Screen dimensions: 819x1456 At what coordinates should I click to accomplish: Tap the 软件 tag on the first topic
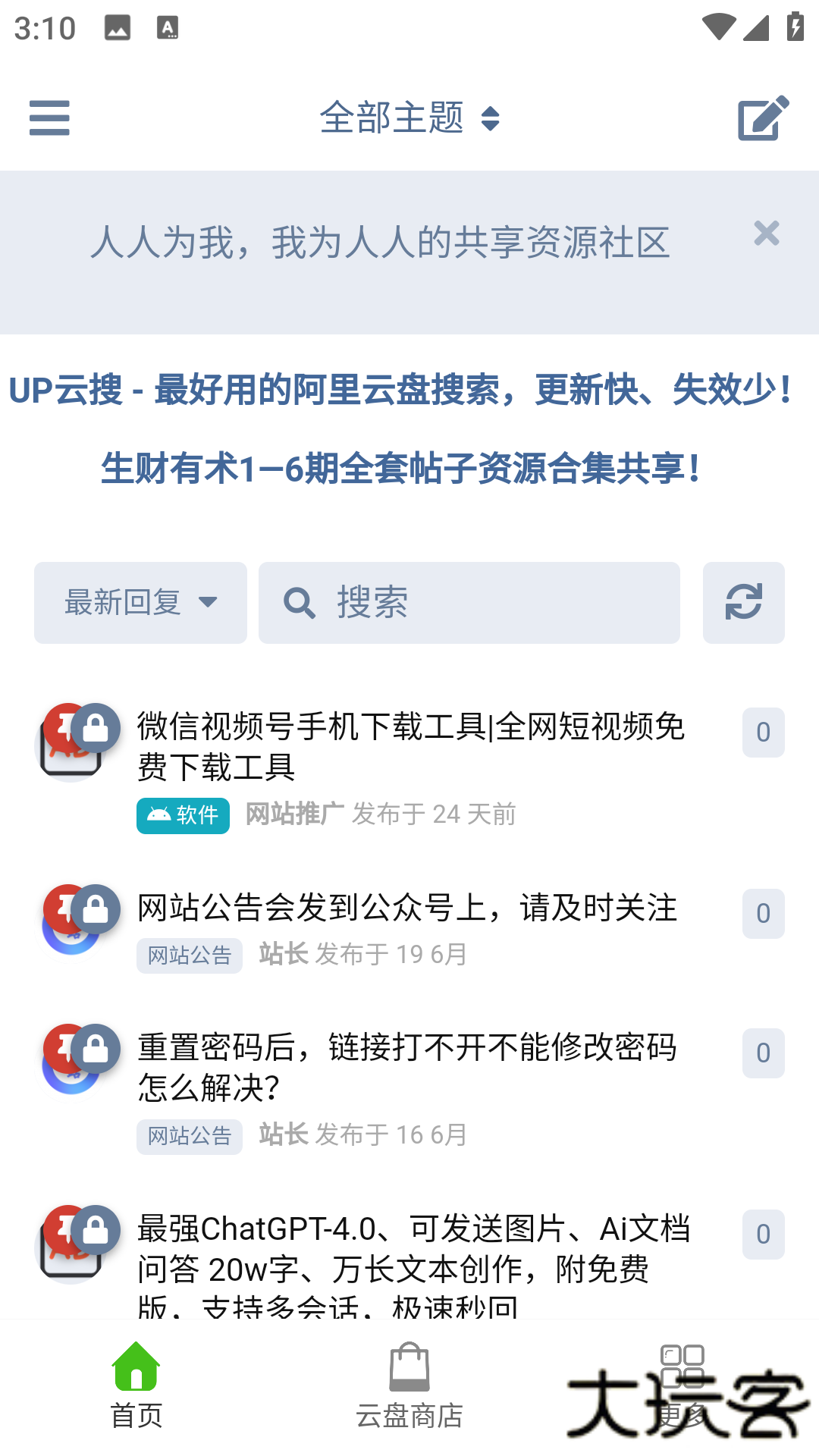pyautogui.click(x=182, y=815)
